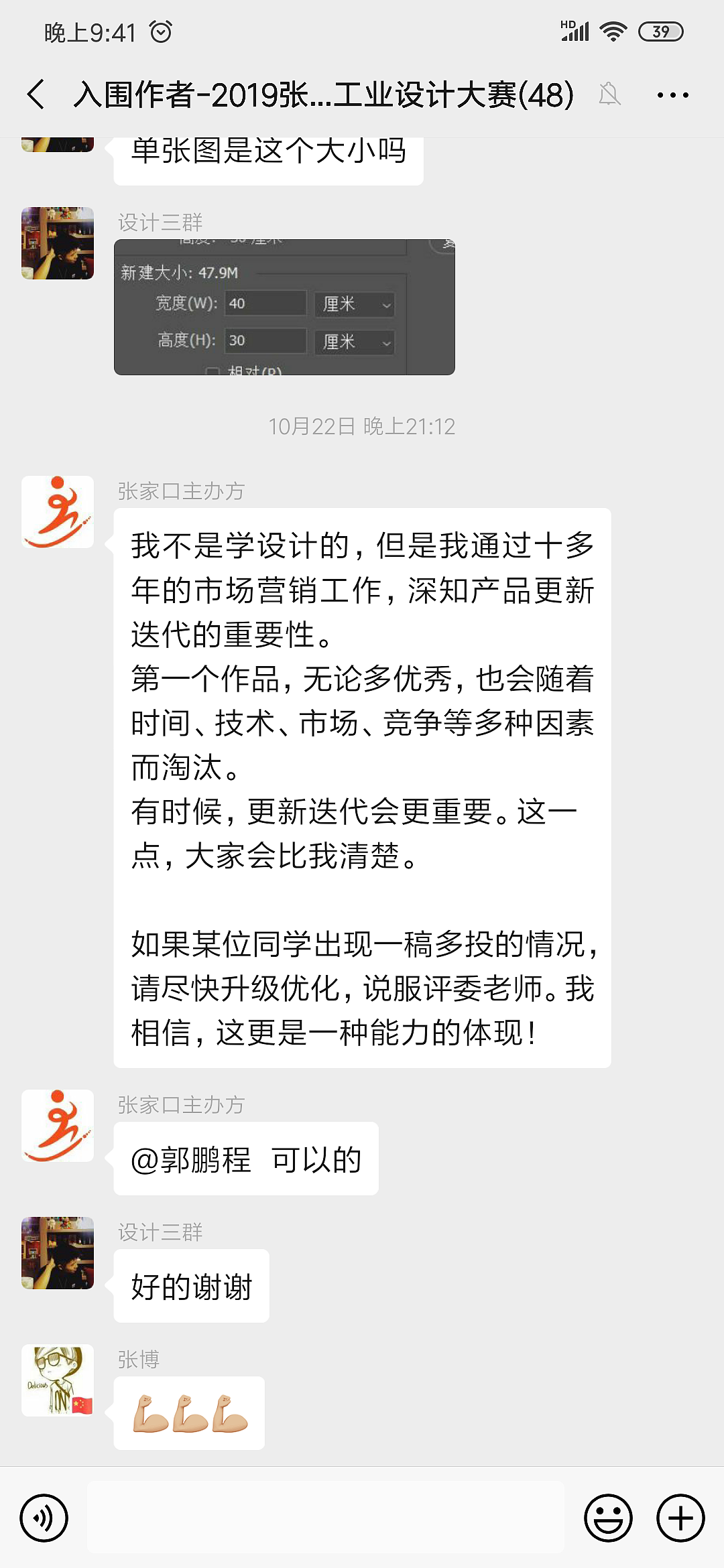Open the group chat overflow menu
724x1568 pixels.
[672, 95]
